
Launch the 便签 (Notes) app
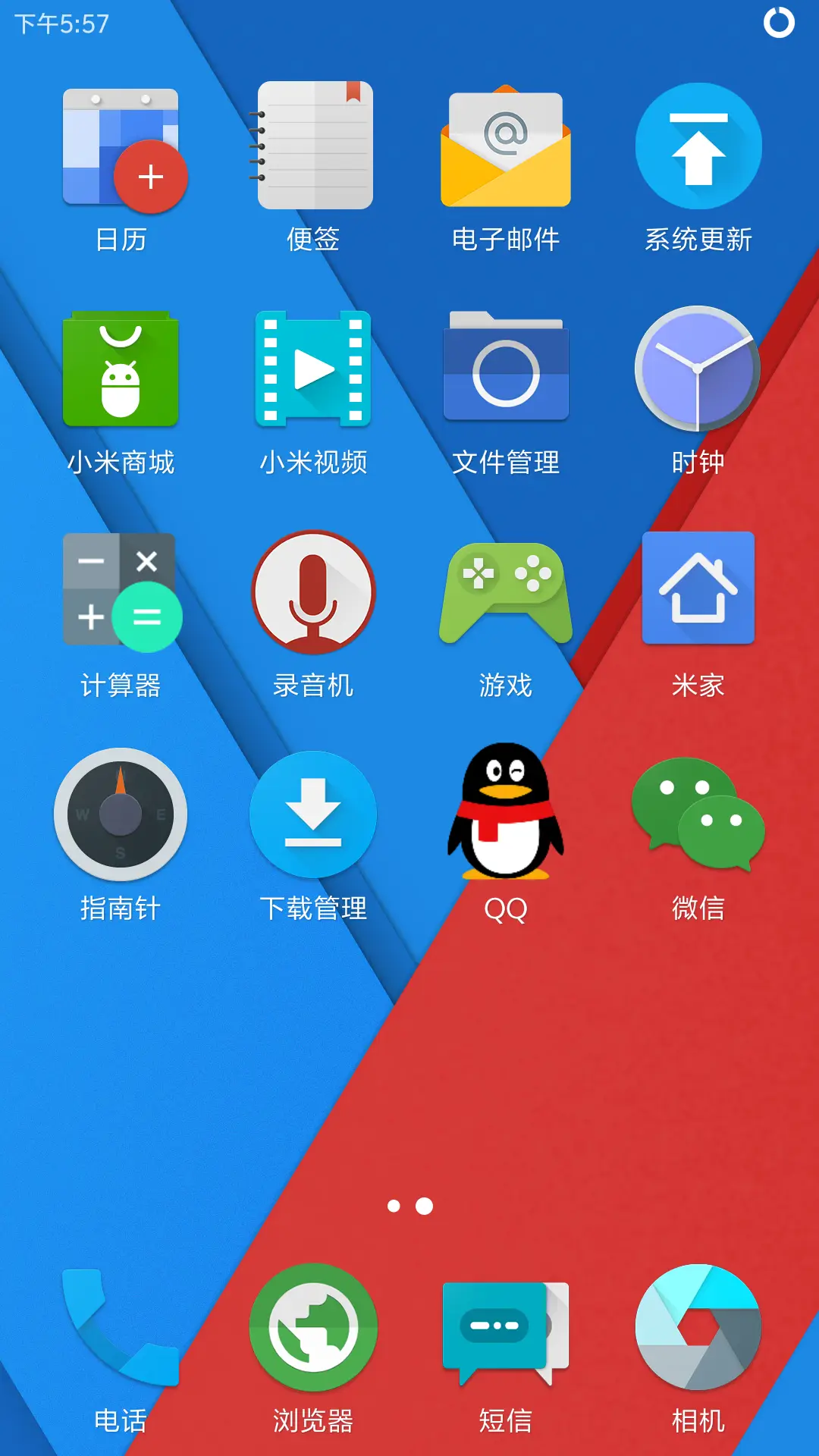(x=313, y=148)
